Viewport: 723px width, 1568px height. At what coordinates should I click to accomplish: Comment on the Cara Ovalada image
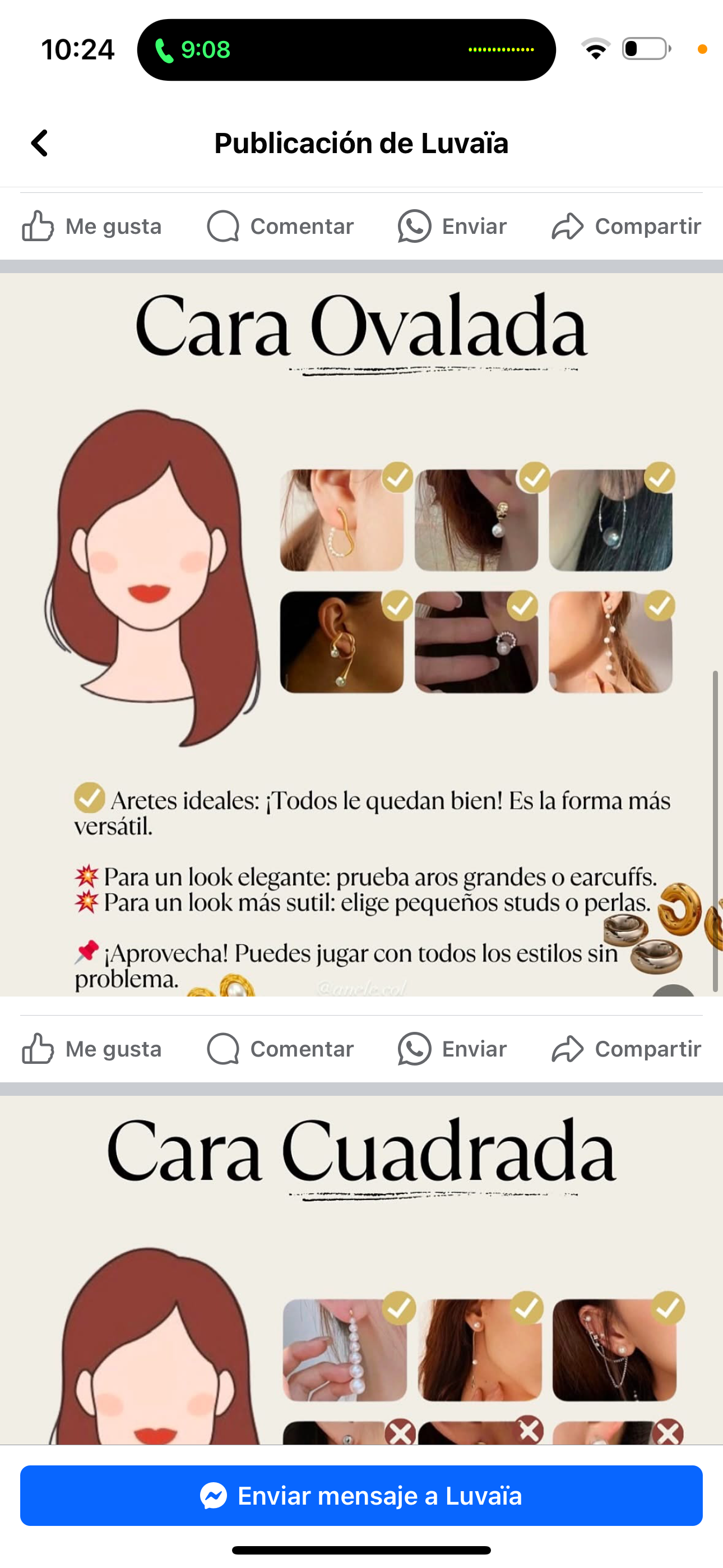point(281,1049)
